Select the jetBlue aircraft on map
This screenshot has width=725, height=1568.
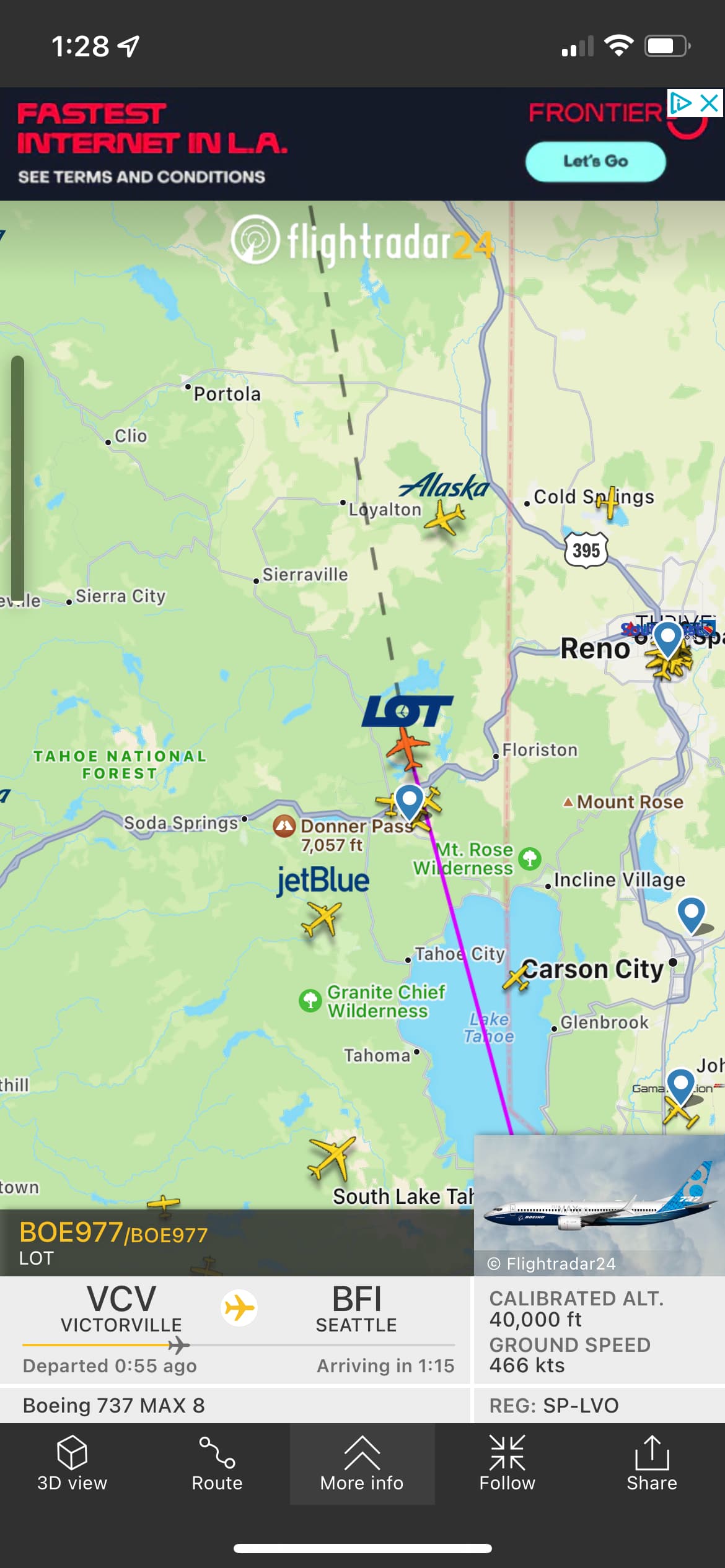pyautogui.click(x=322, y=918)
